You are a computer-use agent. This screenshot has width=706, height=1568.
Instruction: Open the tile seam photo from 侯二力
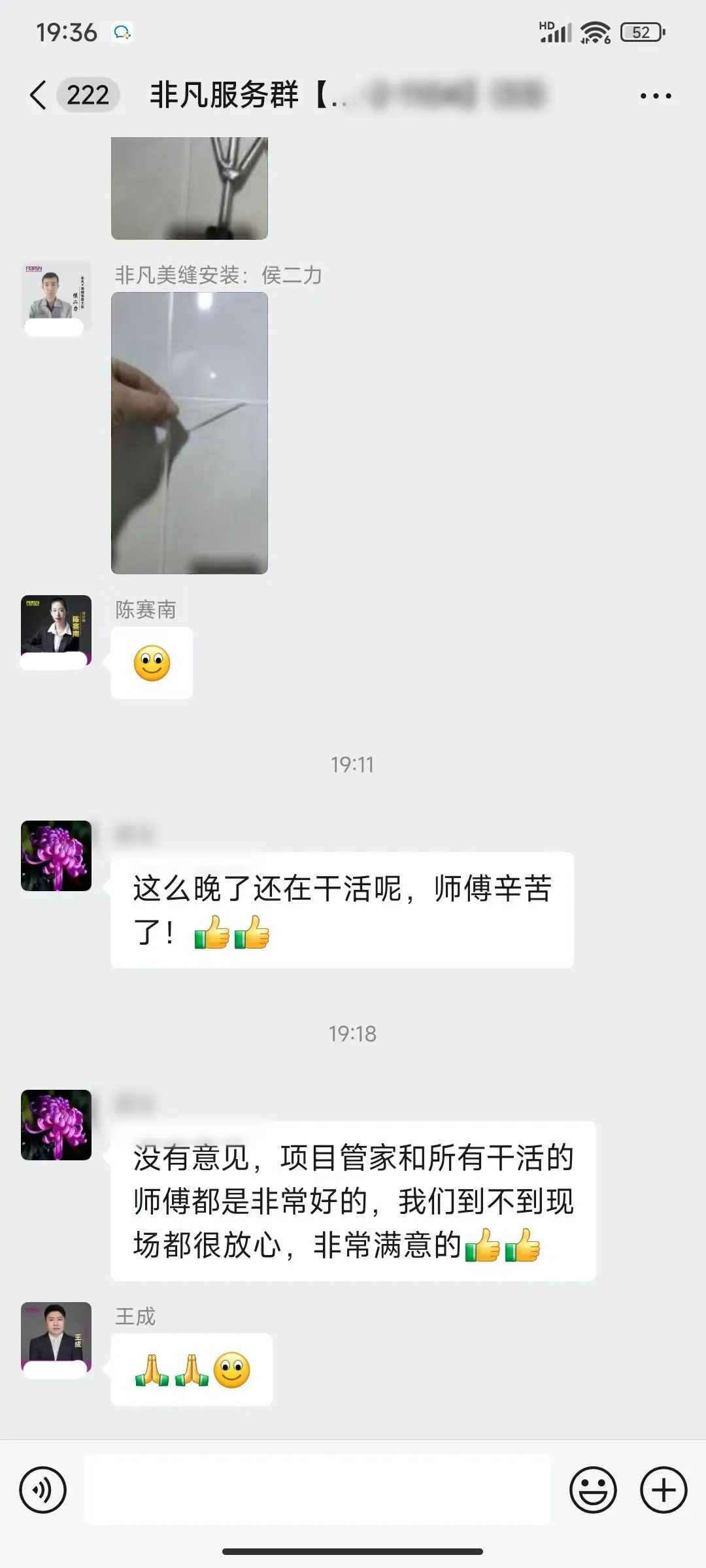(x=190, y=433)
